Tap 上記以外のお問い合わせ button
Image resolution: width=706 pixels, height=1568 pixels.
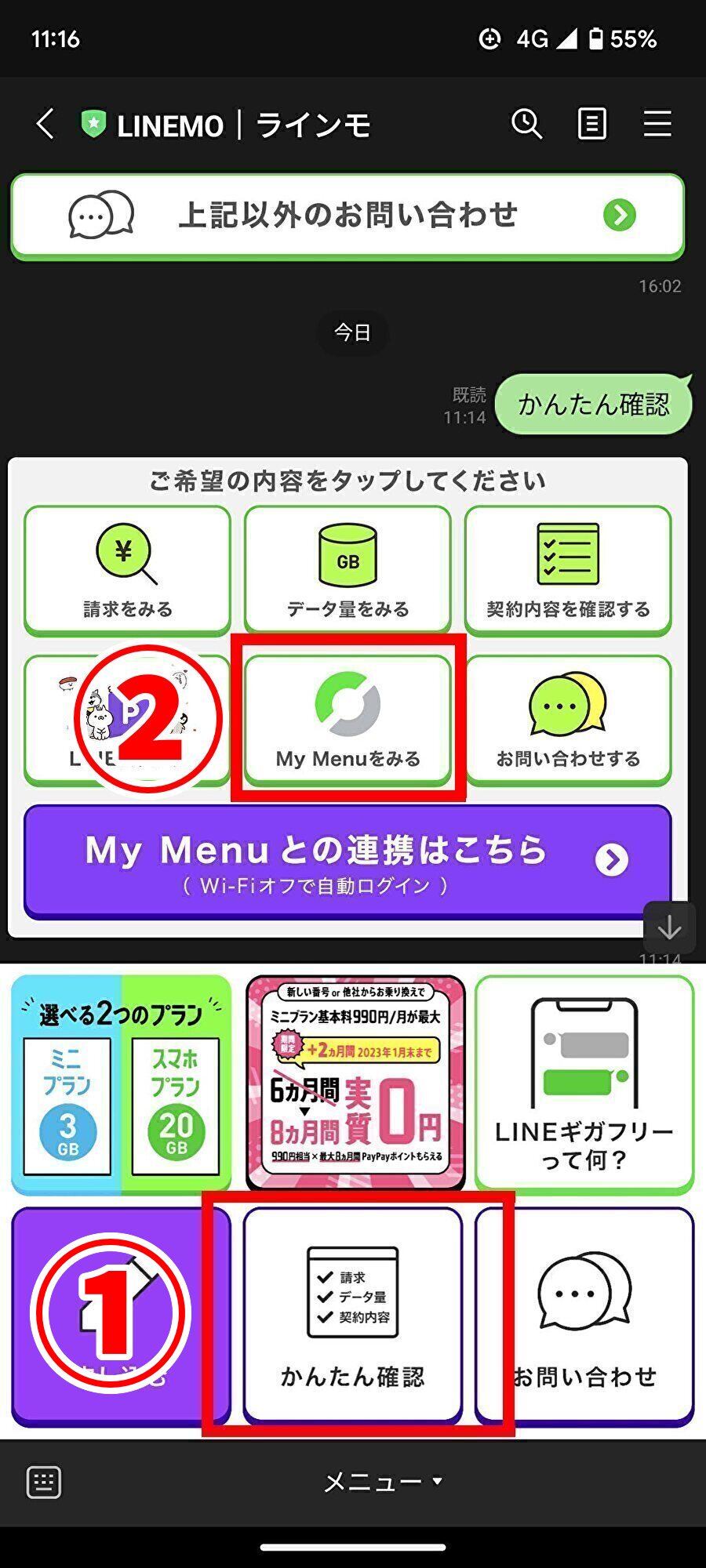point(348,216)
